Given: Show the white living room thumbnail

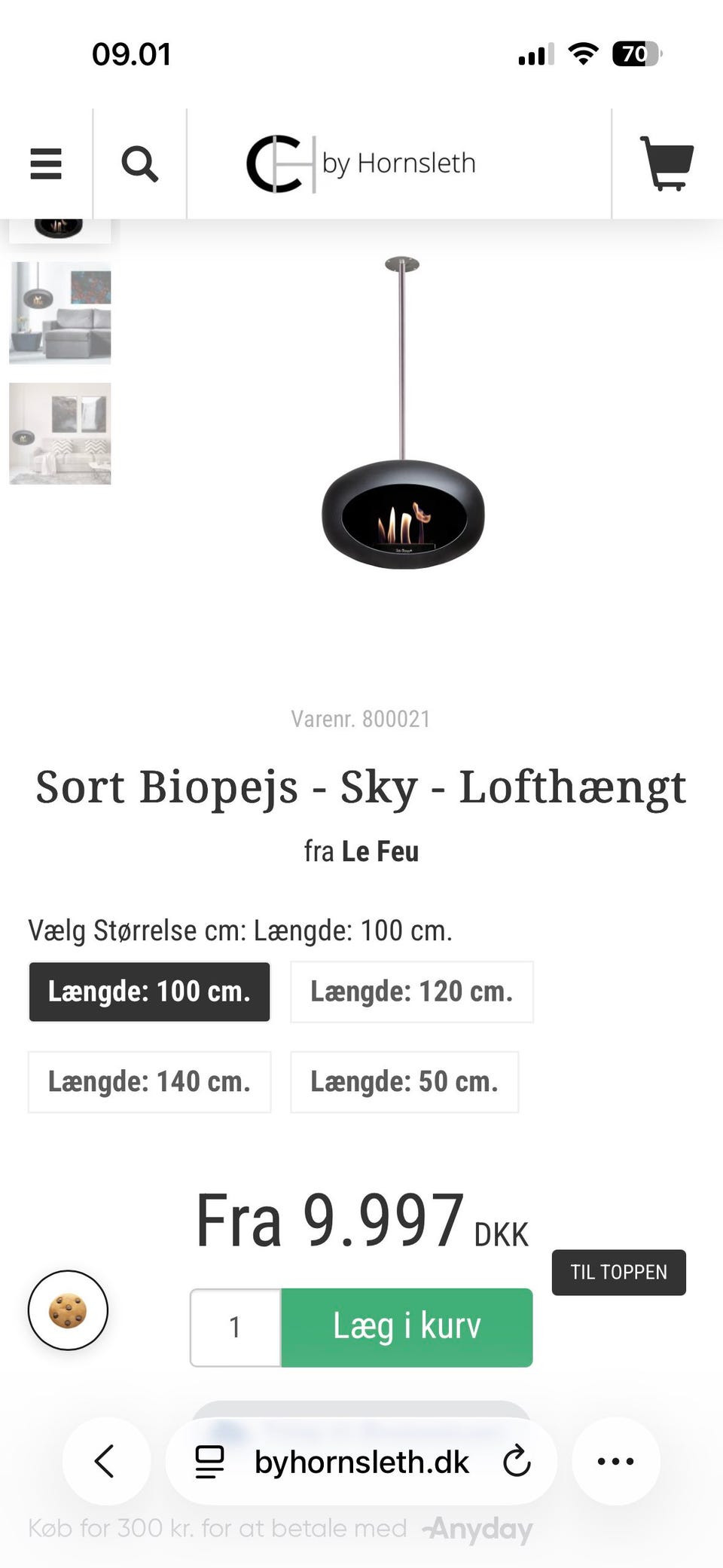Looking at the screenshot, I should pos(60,433).
